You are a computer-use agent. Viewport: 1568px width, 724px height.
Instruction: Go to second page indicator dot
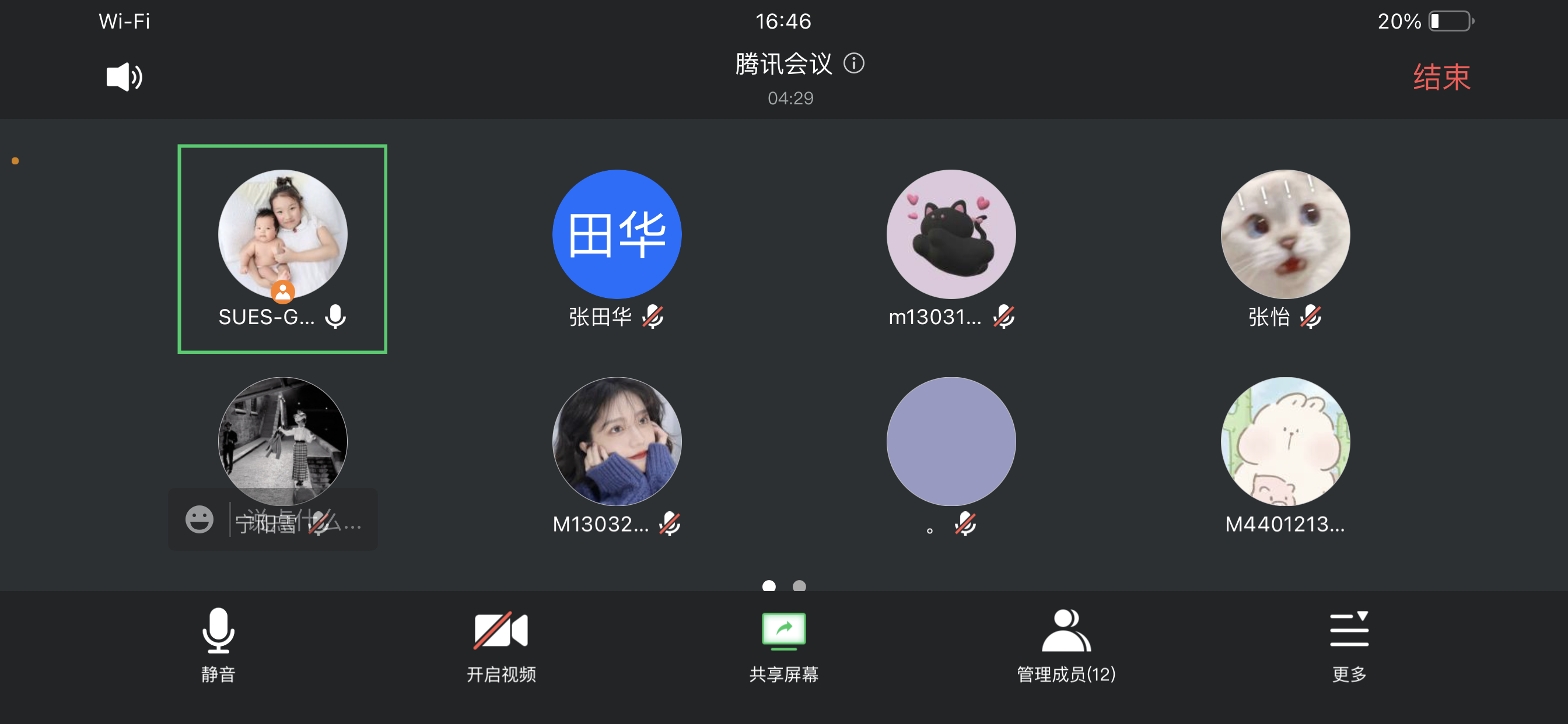tap(799, 585)
